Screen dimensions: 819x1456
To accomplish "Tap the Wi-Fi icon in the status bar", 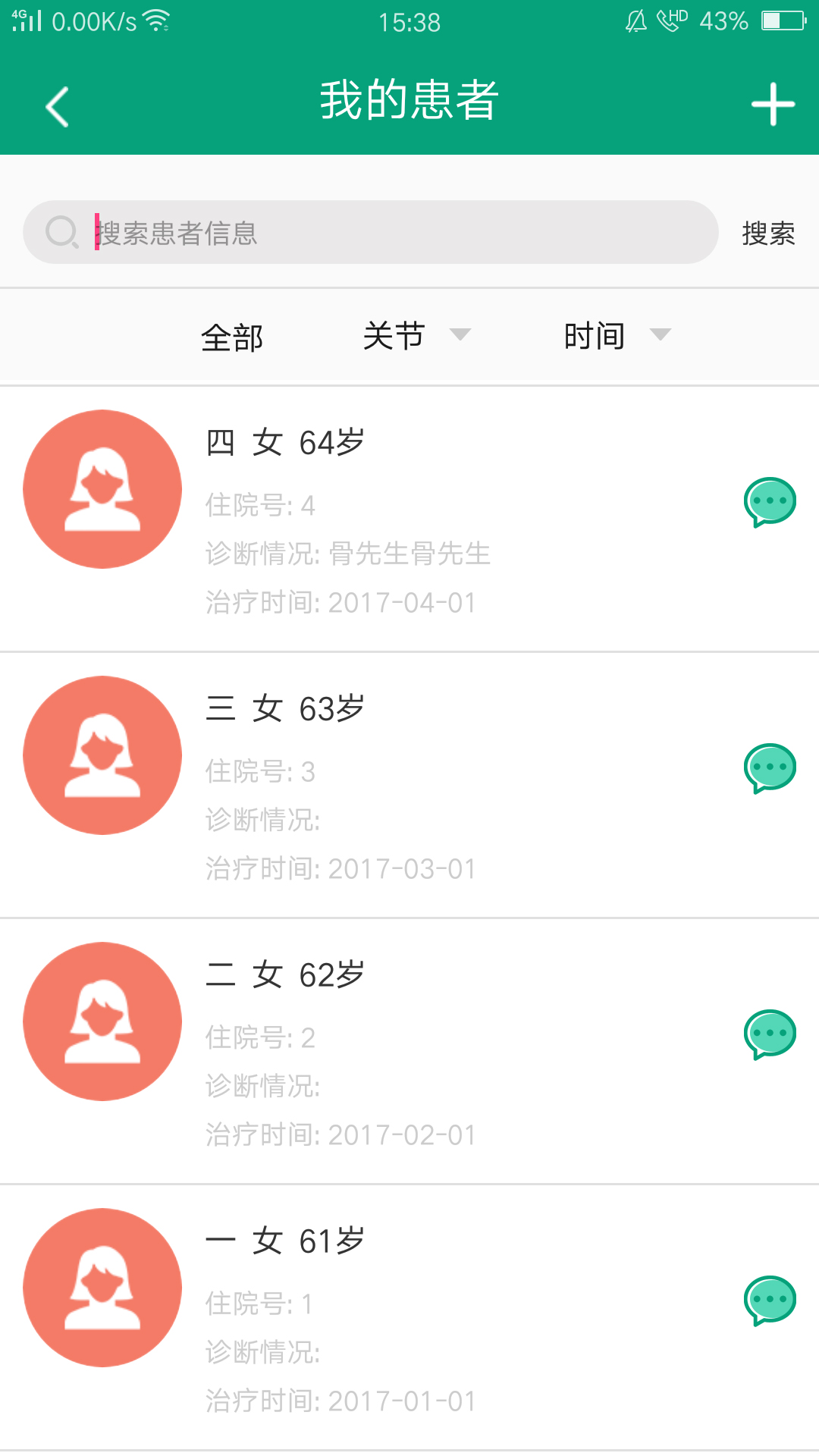I will tap(157, 20).
